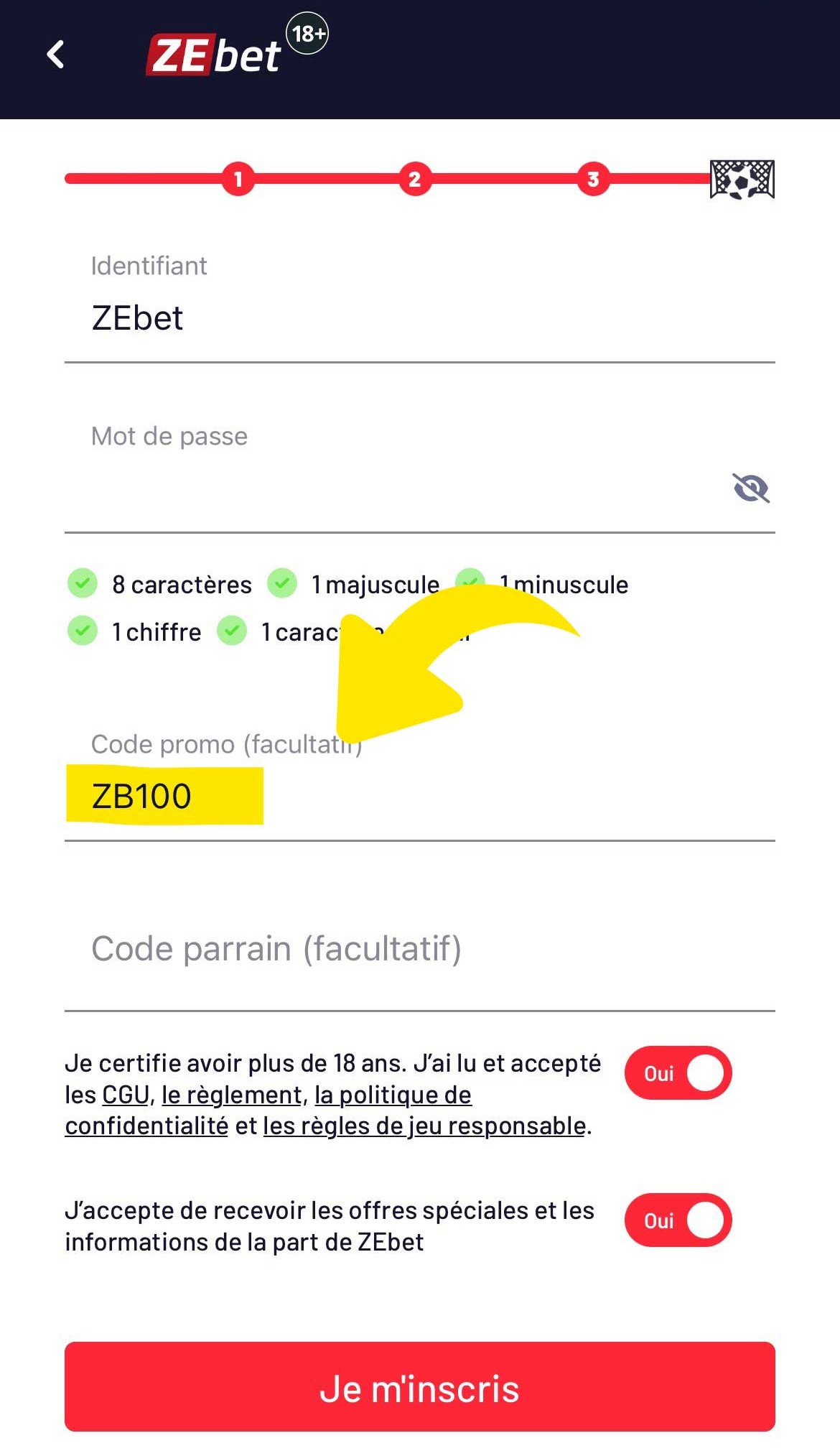Screen dimensions: 840x1456
Task: Open 'la politique de confidentialité' link
Action: (391, 1095)
